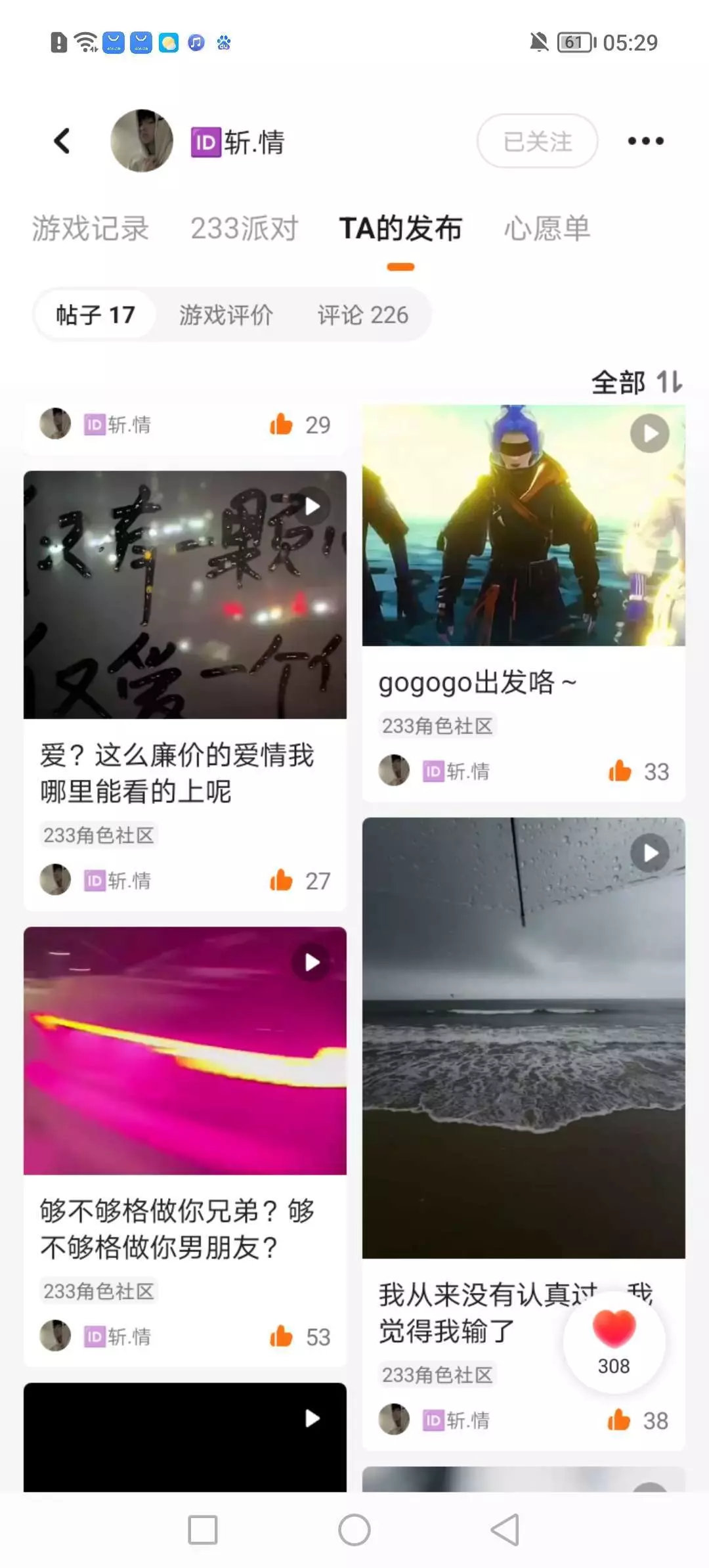Open the three-dot overflow menu
Viewport: 709px width, 1568px height.
(645, 141)
